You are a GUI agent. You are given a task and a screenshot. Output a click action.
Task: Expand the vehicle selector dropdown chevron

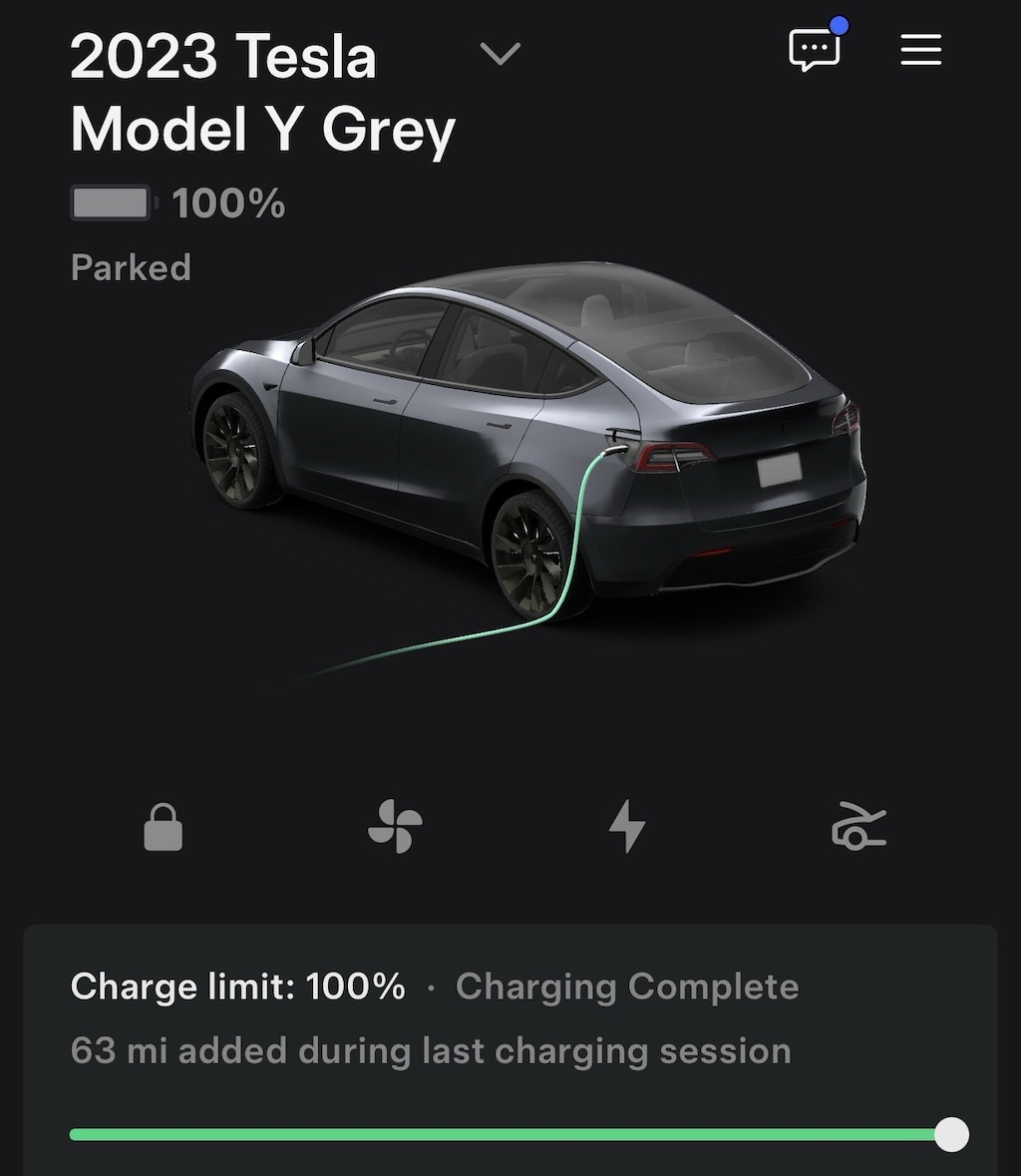pos(500,53)
